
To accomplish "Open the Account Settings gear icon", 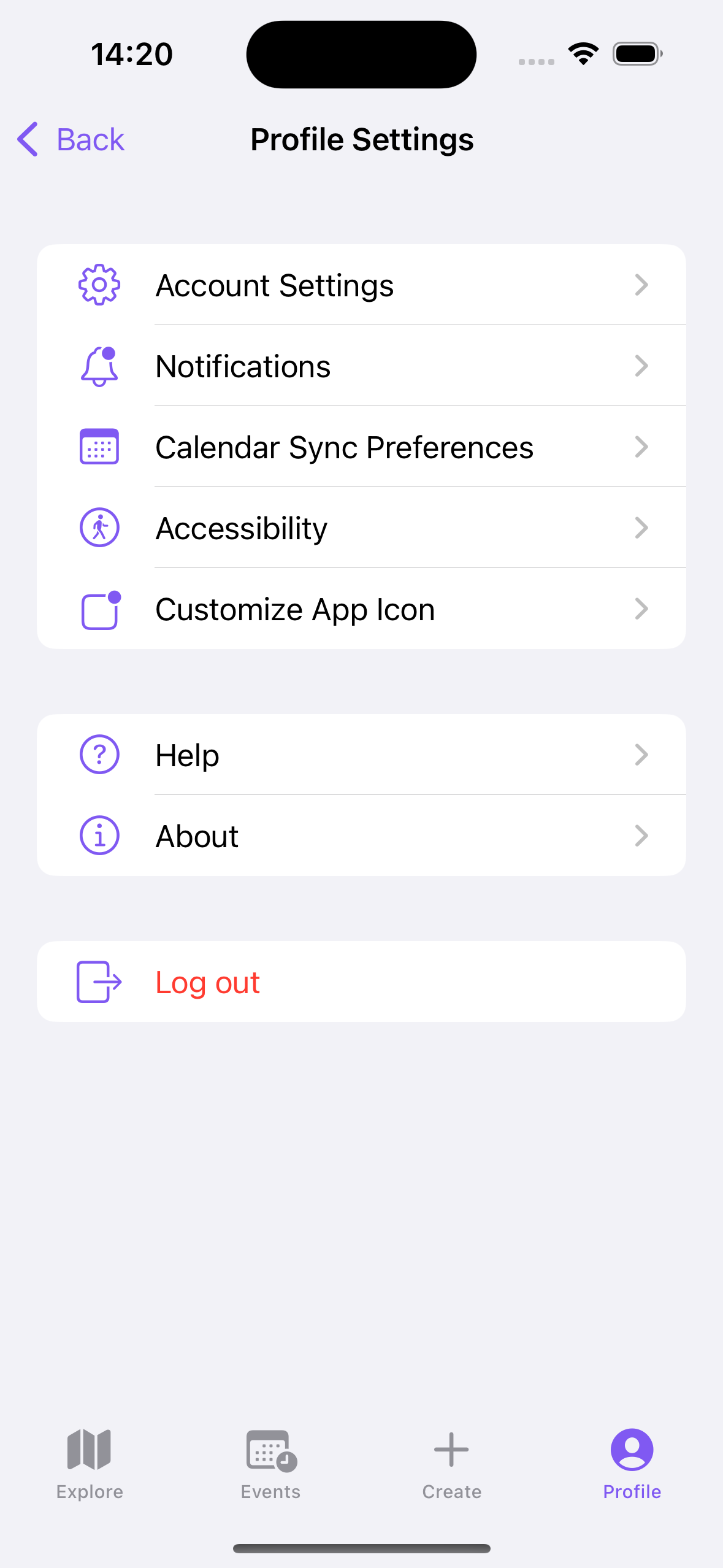I will tap(99, 284).
